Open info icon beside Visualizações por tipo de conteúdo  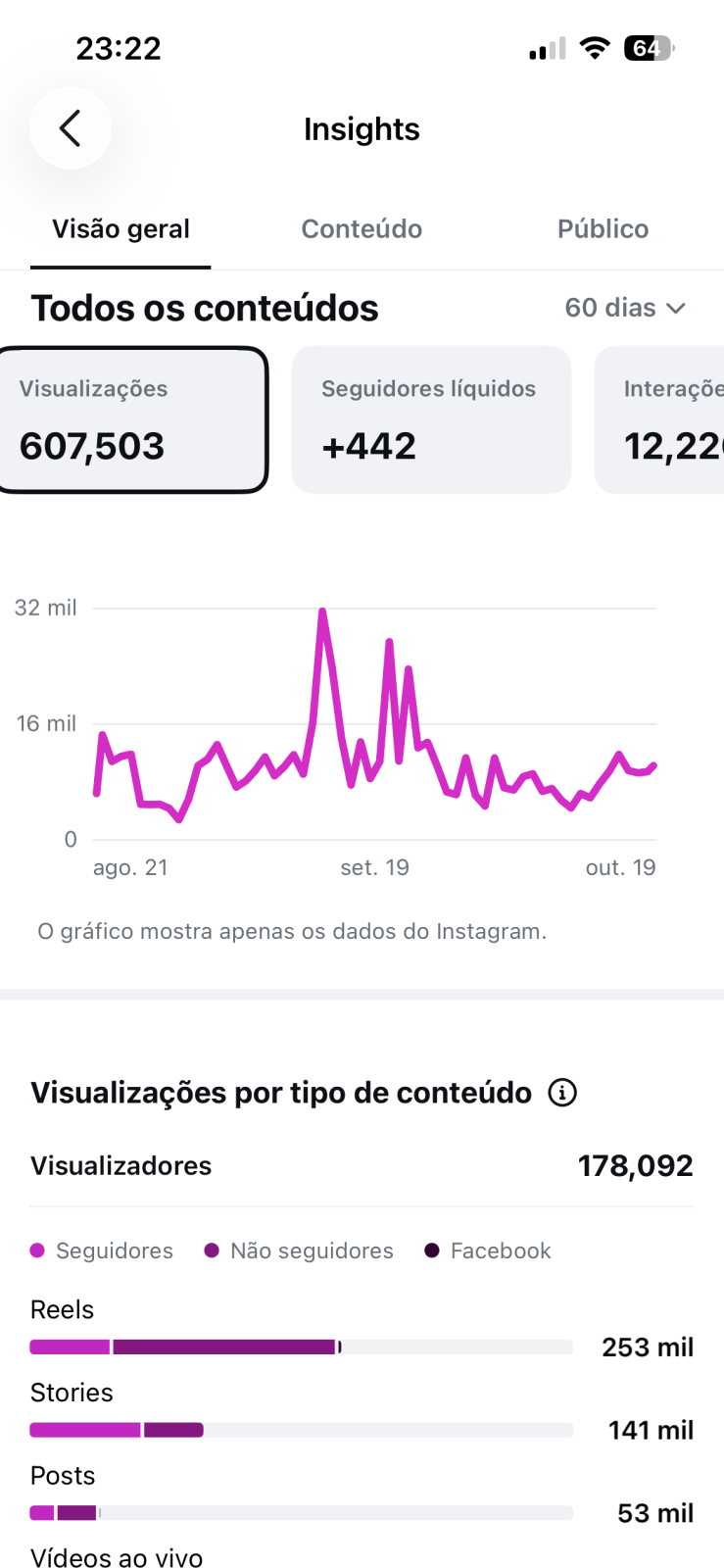tap(562, 1093)
